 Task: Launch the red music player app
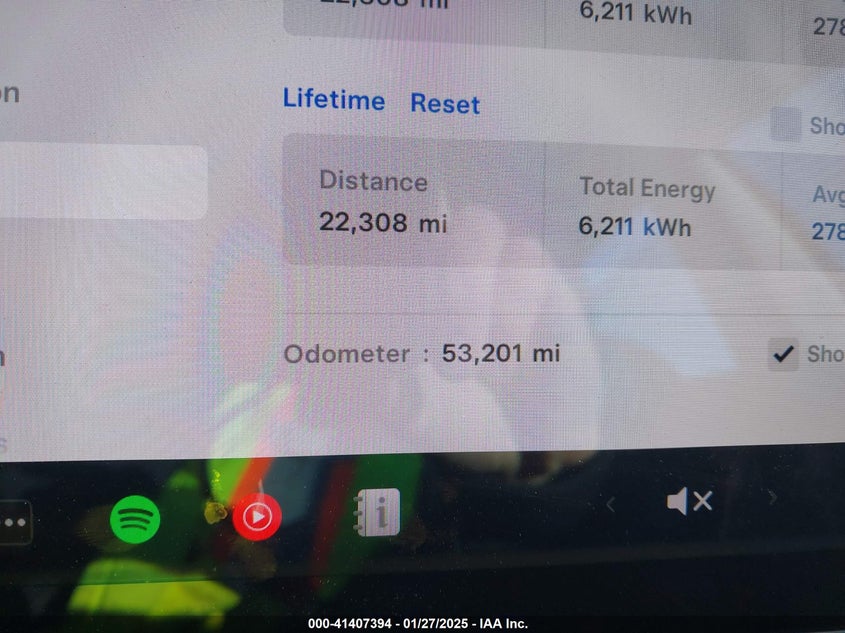pos(257,516)
